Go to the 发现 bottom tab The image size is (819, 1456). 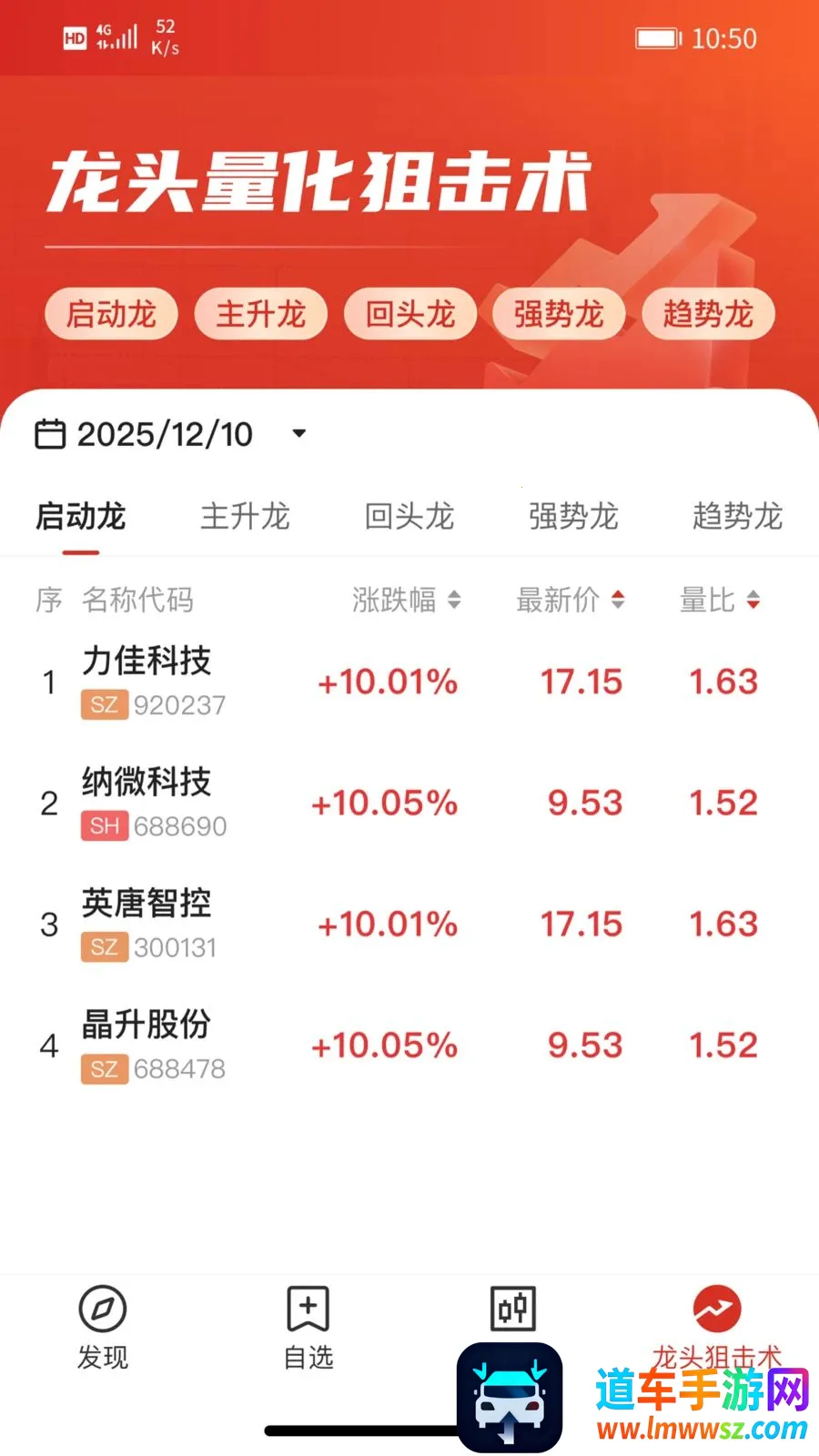pos(103,1328)
